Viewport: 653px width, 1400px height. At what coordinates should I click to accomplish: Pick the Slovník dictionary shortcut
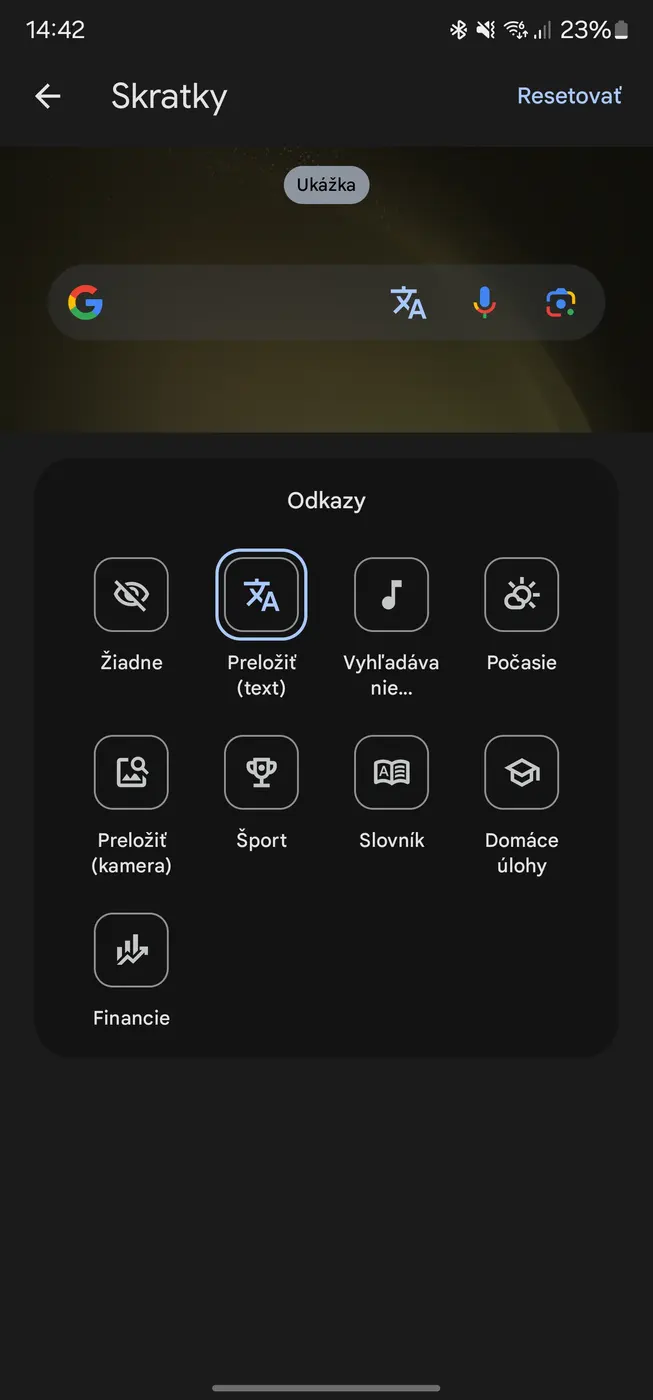tap(391, 772)
